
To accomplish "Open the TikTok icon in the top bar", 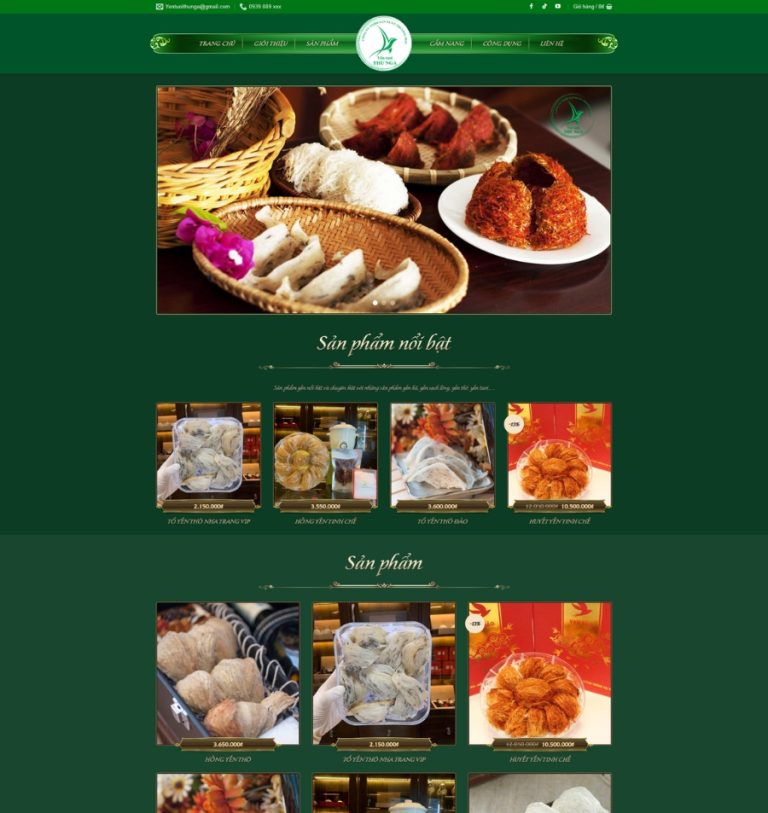I will [544, 6].
